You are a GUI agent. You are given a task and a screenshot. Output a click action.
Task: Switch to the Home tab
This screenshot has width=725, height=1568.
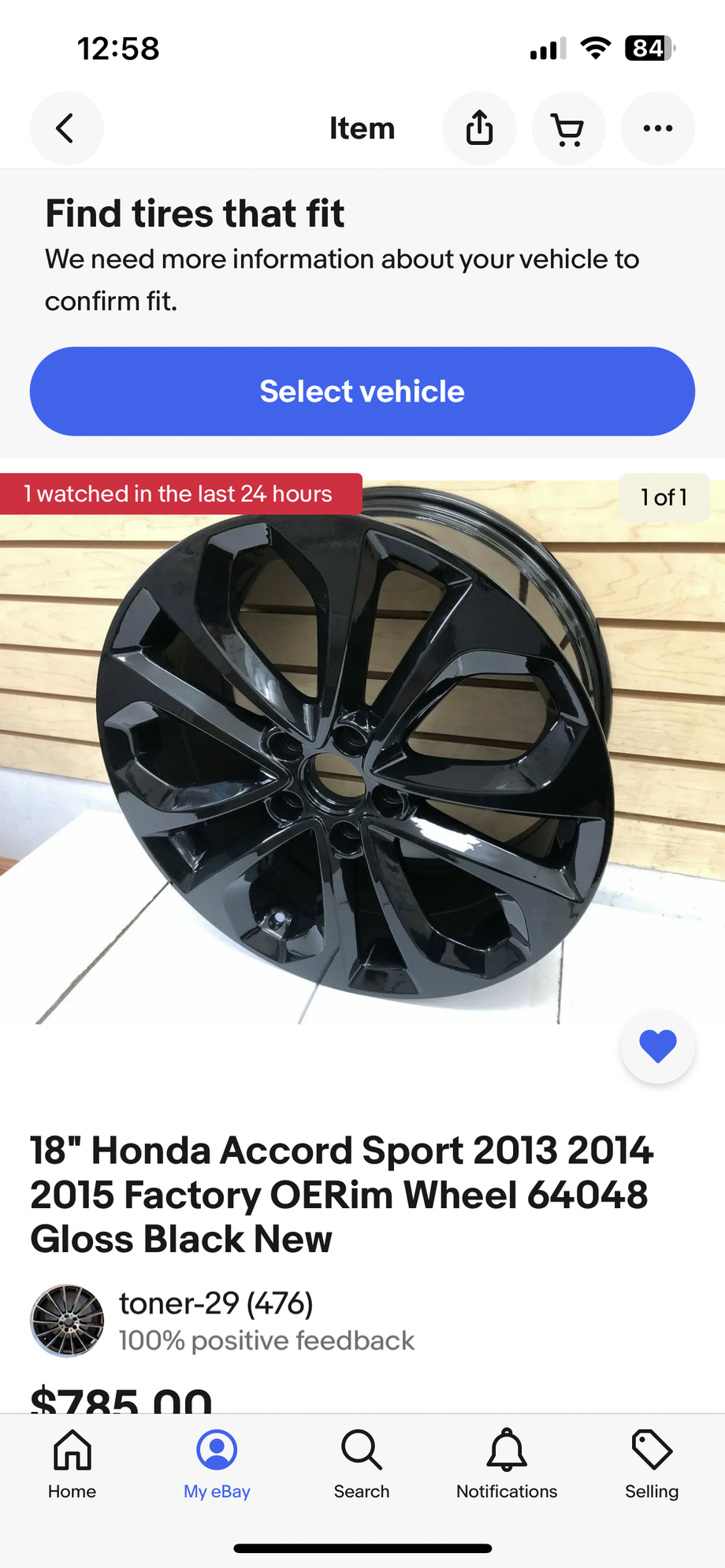click(x=72, y=1465)
